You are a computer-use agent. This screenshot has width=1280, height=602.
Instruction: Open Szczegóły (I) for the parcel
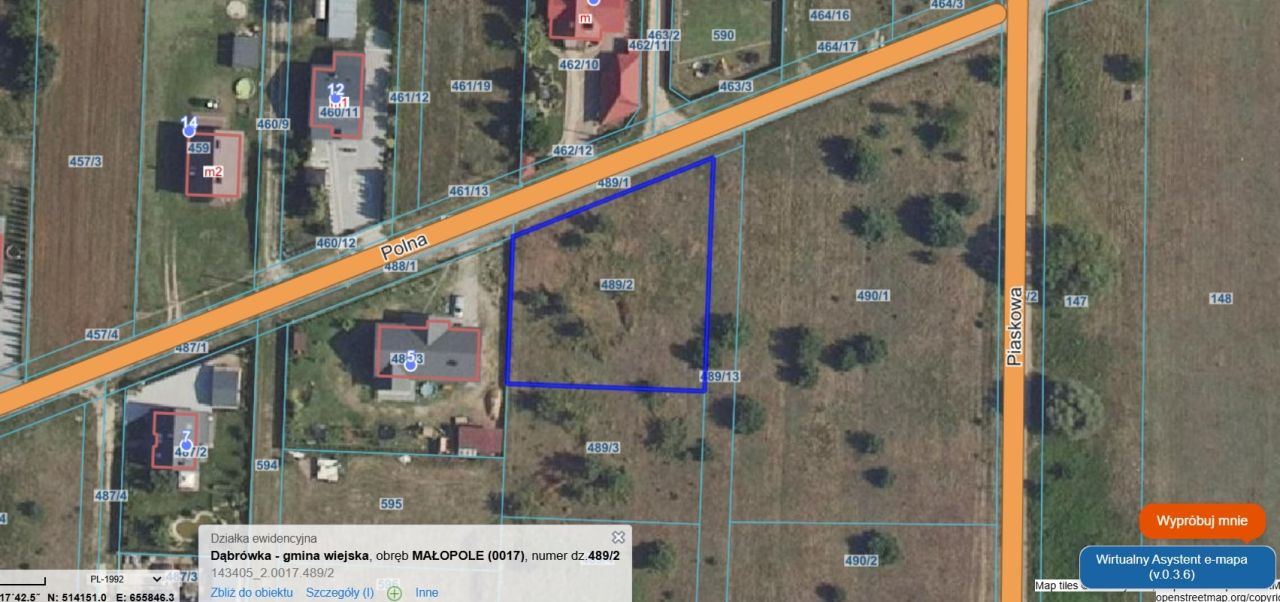340,592
